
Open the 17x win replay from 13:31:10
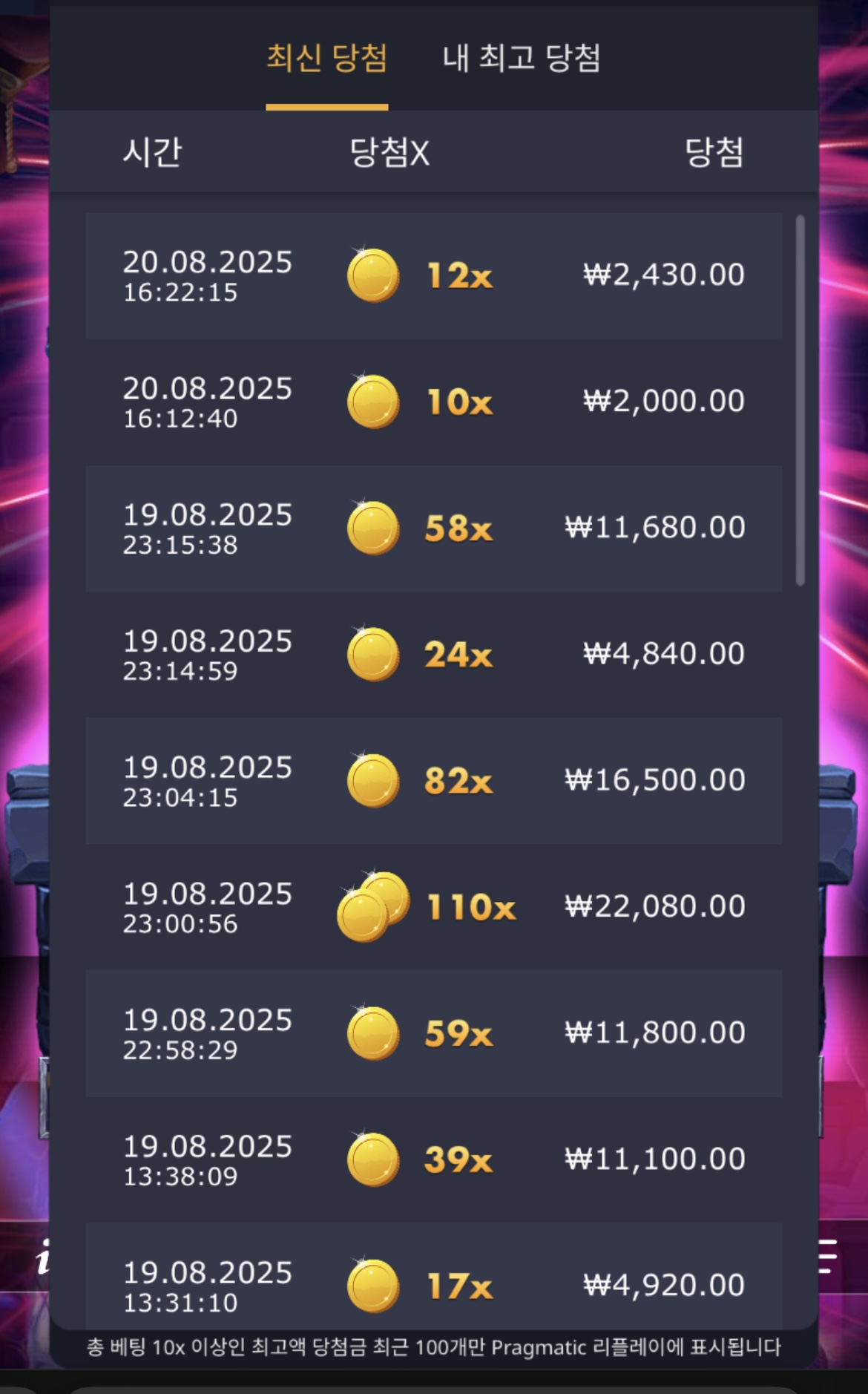click(x=433, y=1280)
